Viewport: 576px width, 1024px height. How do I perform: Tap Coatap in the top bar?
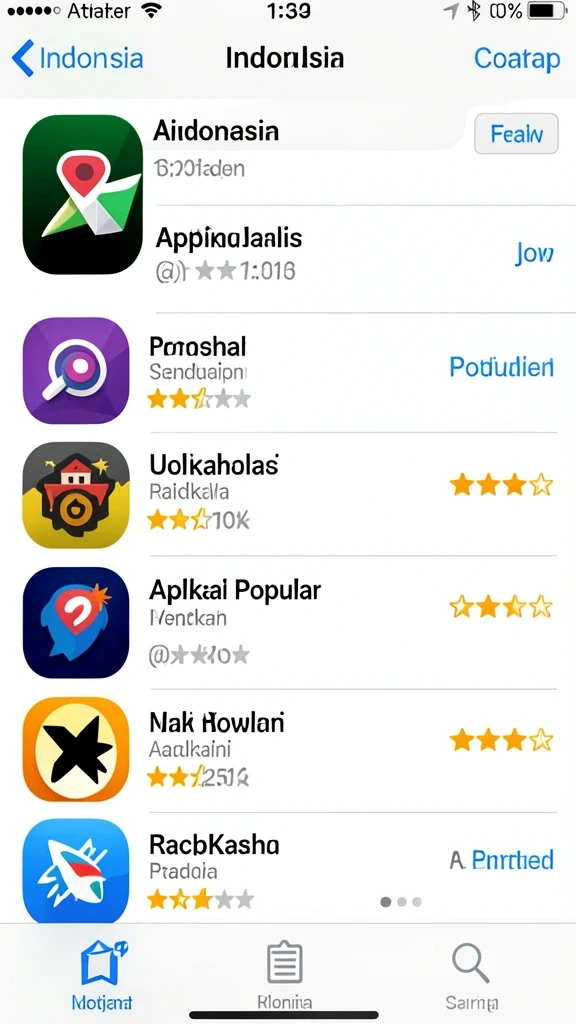[517, 59]
